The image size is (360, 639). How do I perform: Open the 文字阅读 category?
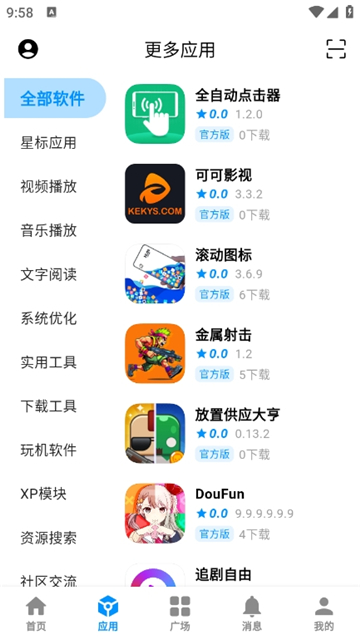point(49,274)
